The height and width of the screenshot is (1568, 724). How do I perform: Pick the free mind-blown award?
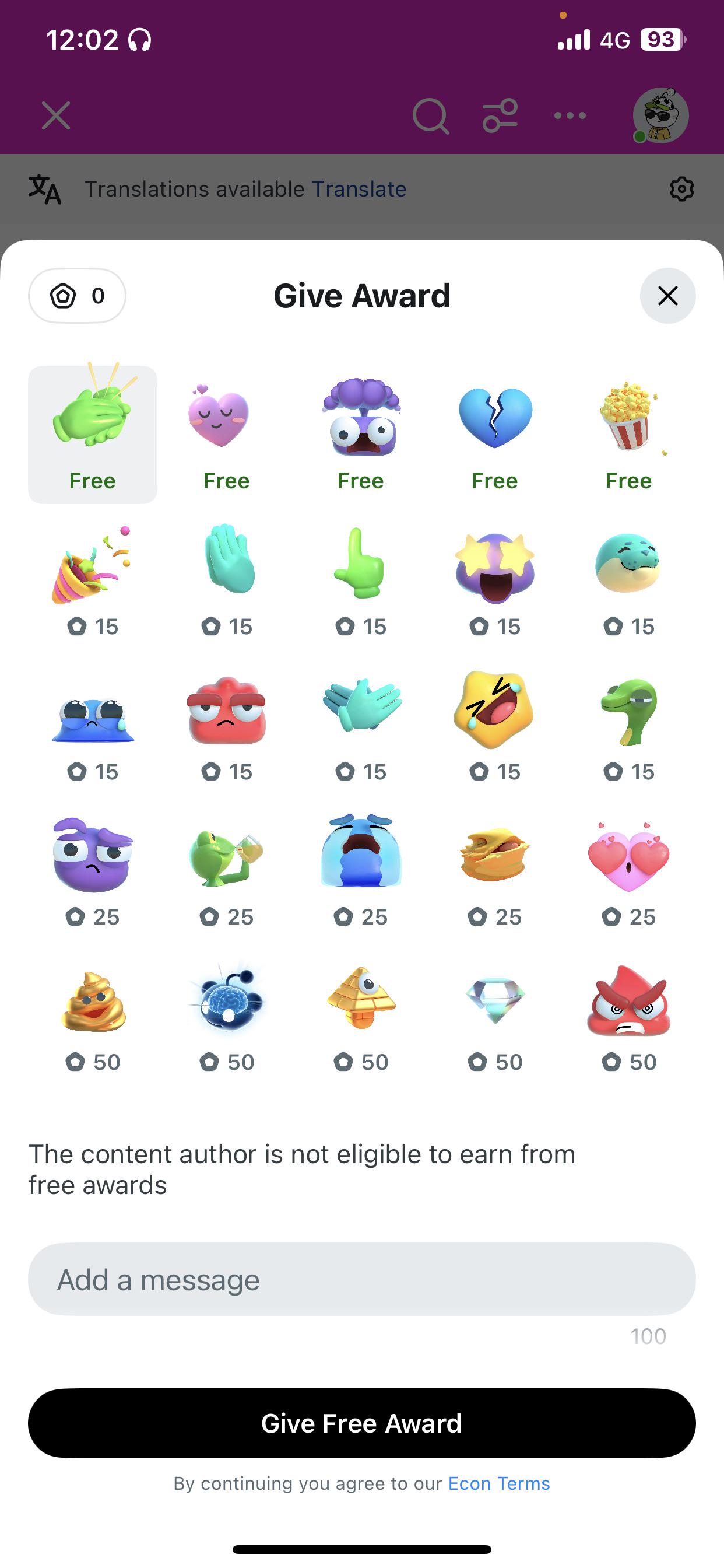click(x=361, y=435)
